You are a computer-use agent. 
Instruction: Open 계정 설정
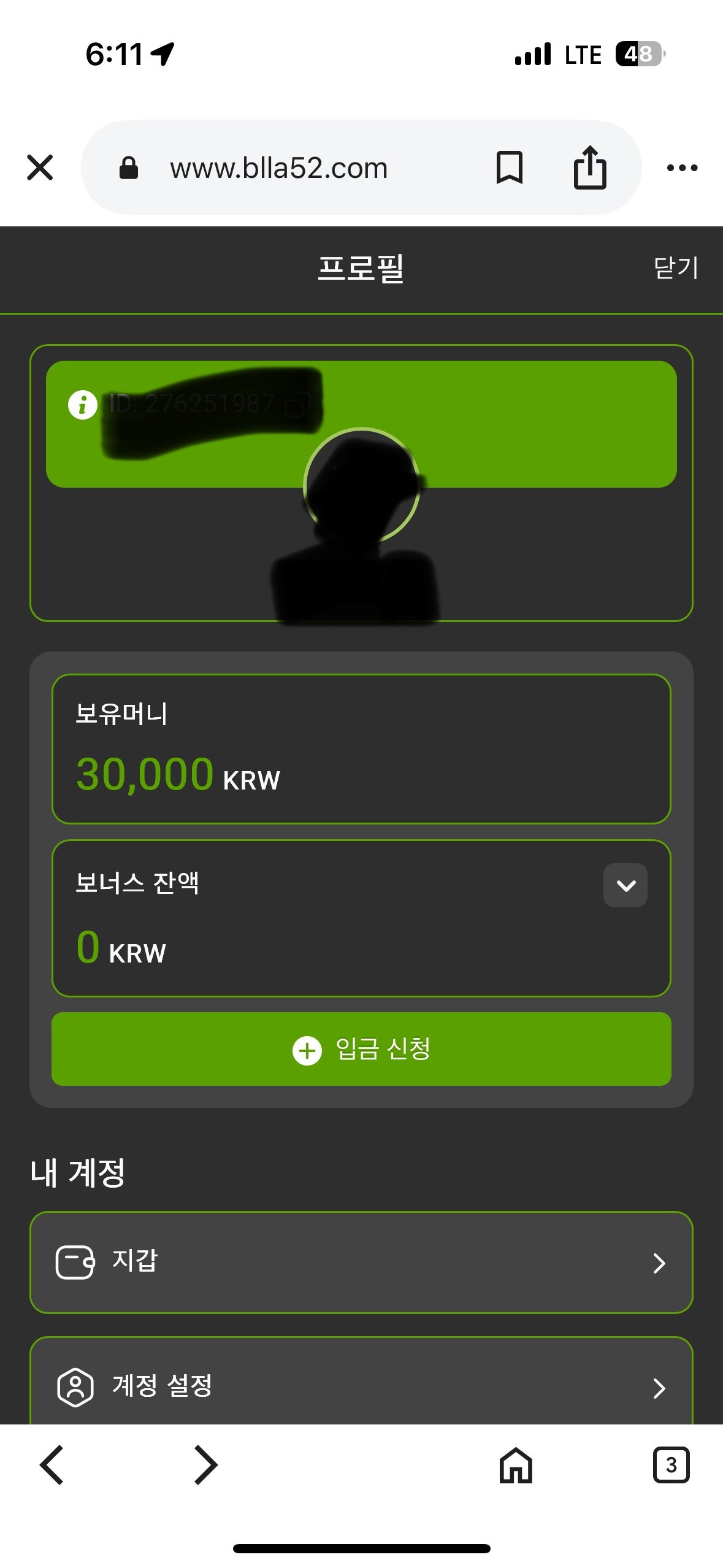(361, 1386)
